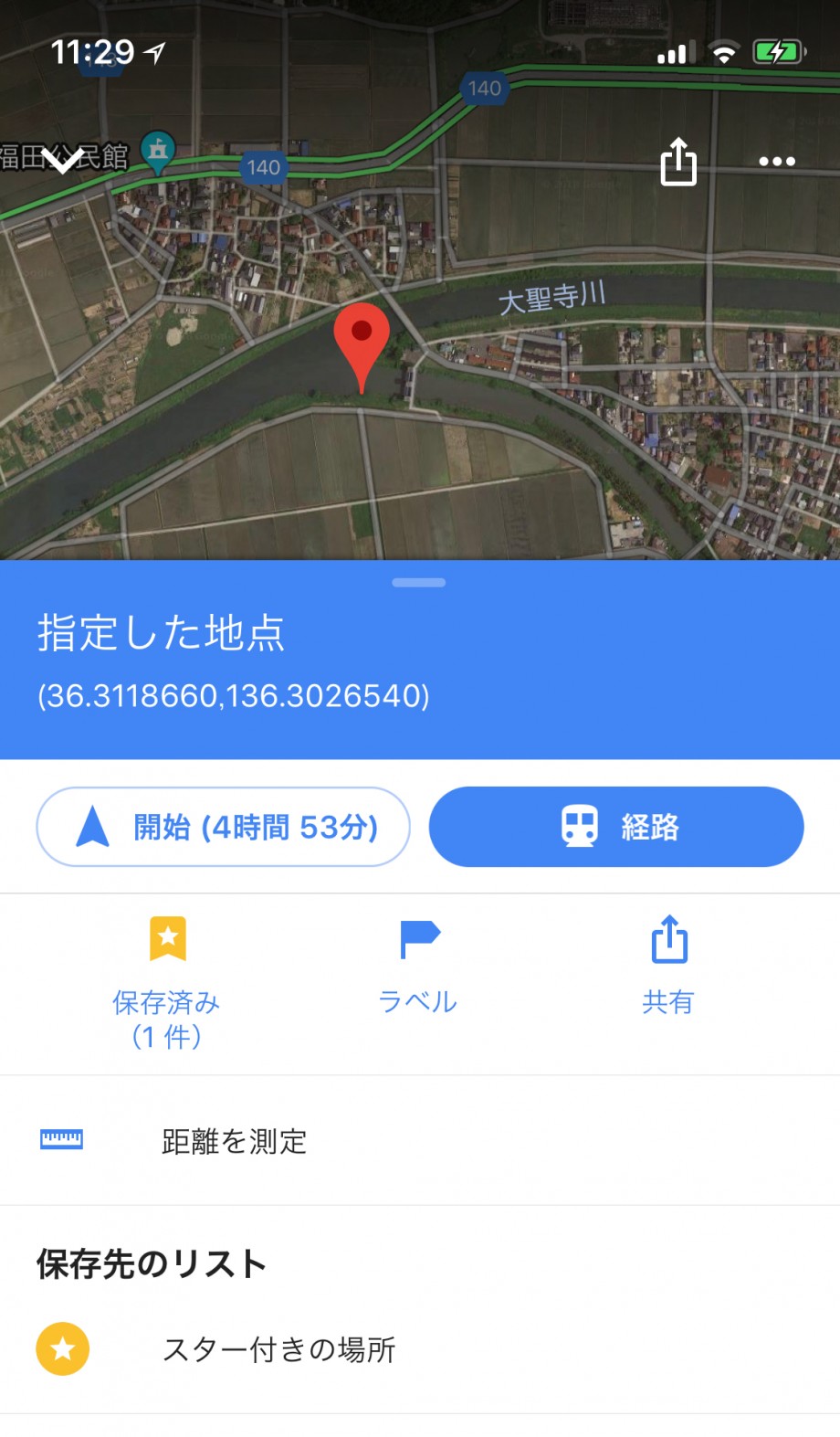
Task: Tap the shrine marker on the map
Action: click(158, 152)
